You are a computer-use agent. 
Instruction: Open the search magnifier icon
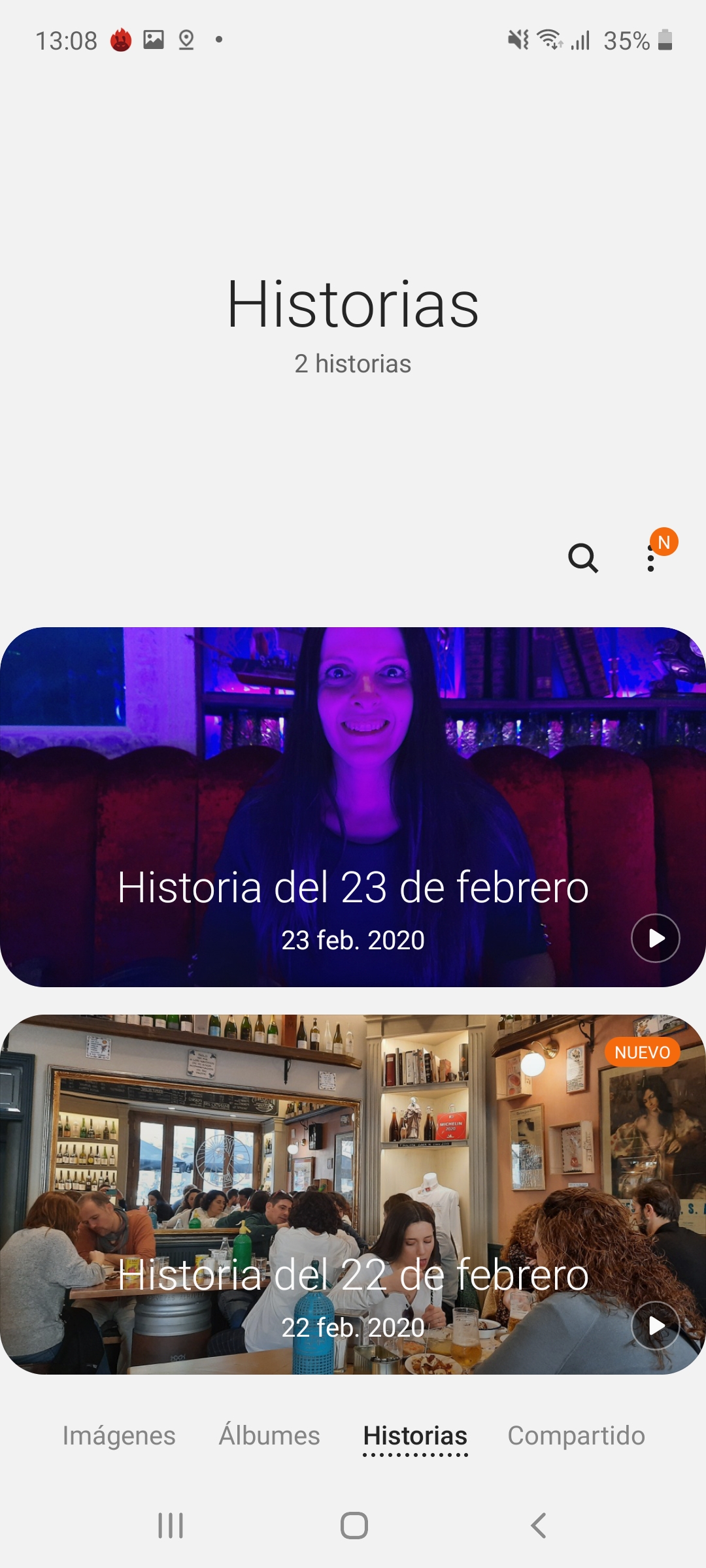click(x=583, y=558)
